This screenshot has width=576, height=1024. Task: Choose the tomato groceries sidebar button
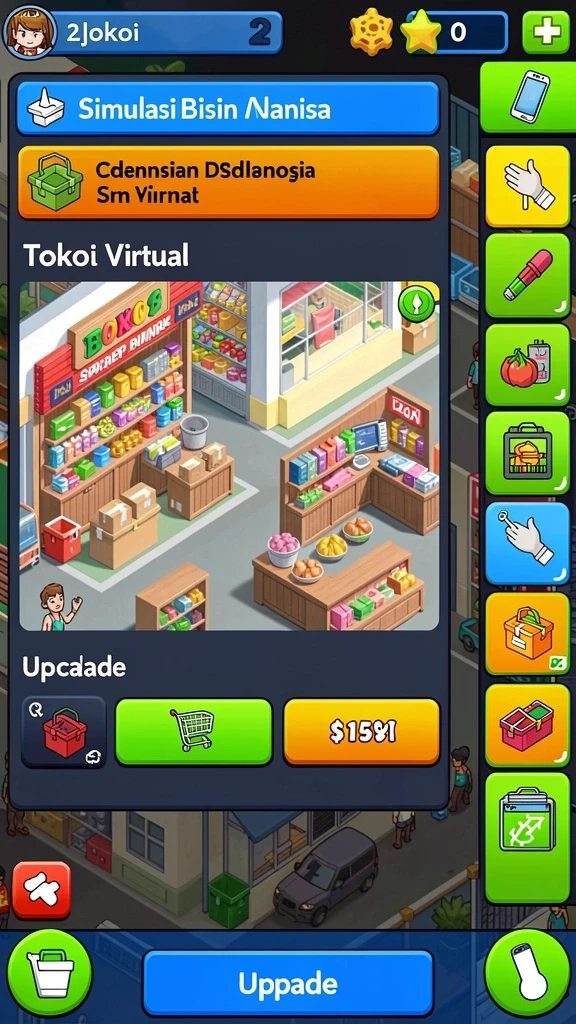coord(528,364)
